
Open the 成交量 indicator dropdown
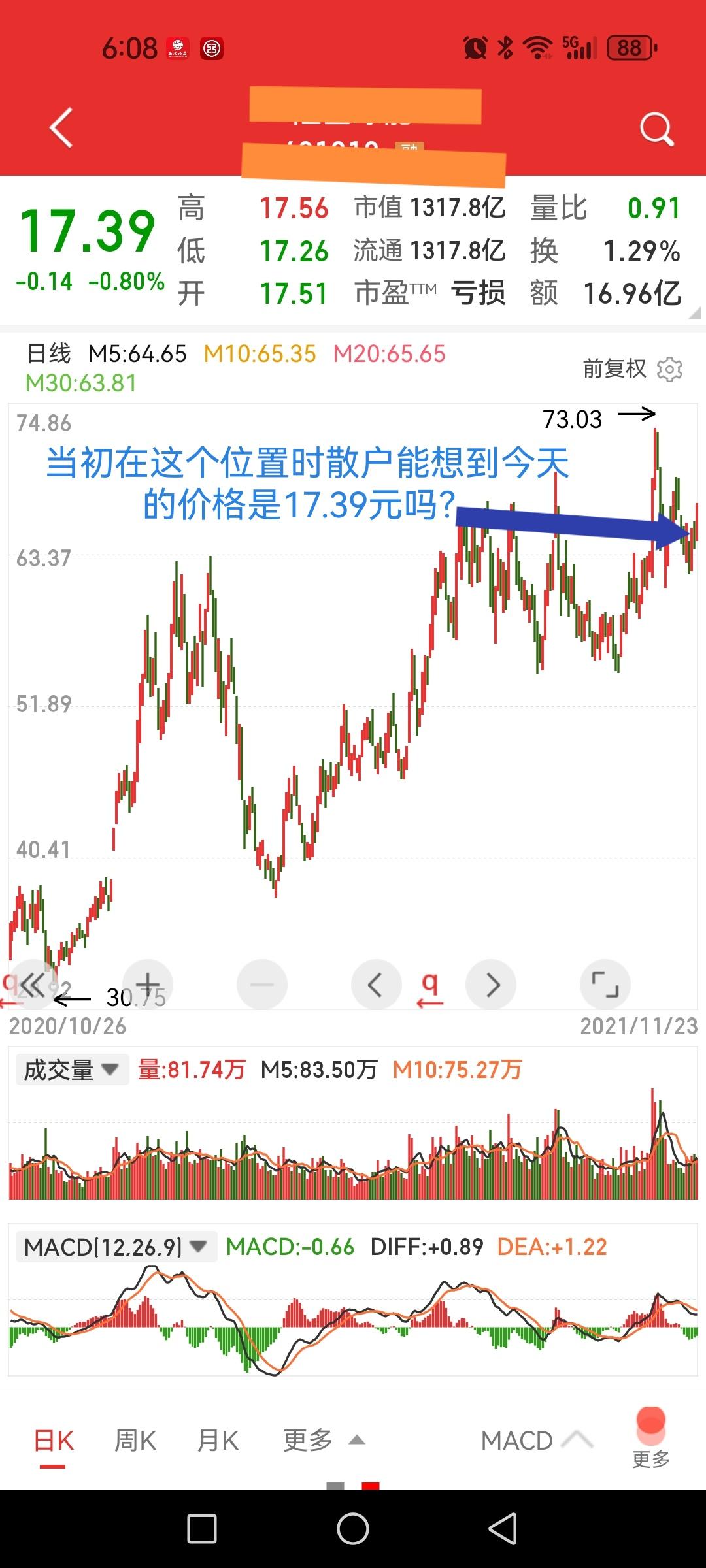tap(71, 1070)
